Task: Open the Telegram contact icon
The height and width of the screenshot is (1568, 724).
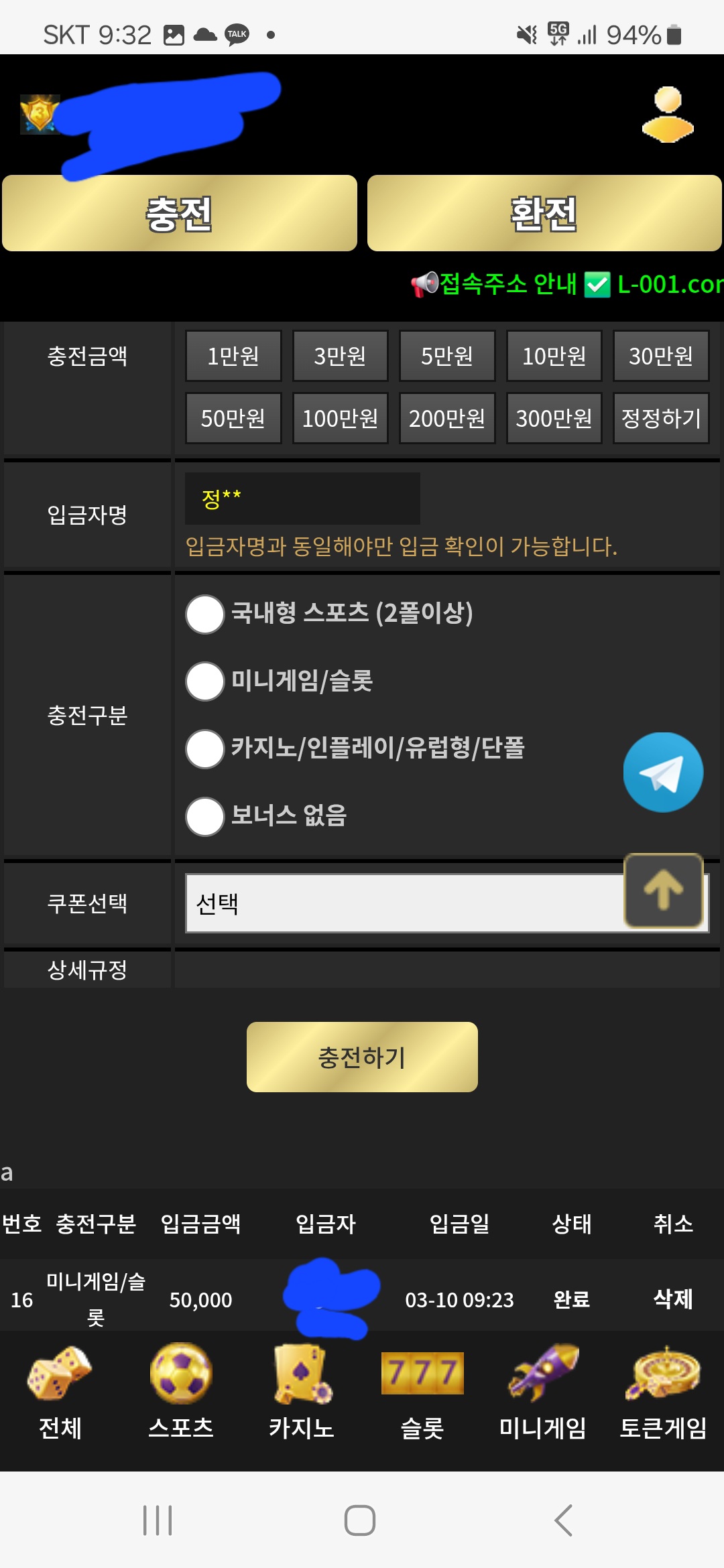Action: [x=663, y=772]
